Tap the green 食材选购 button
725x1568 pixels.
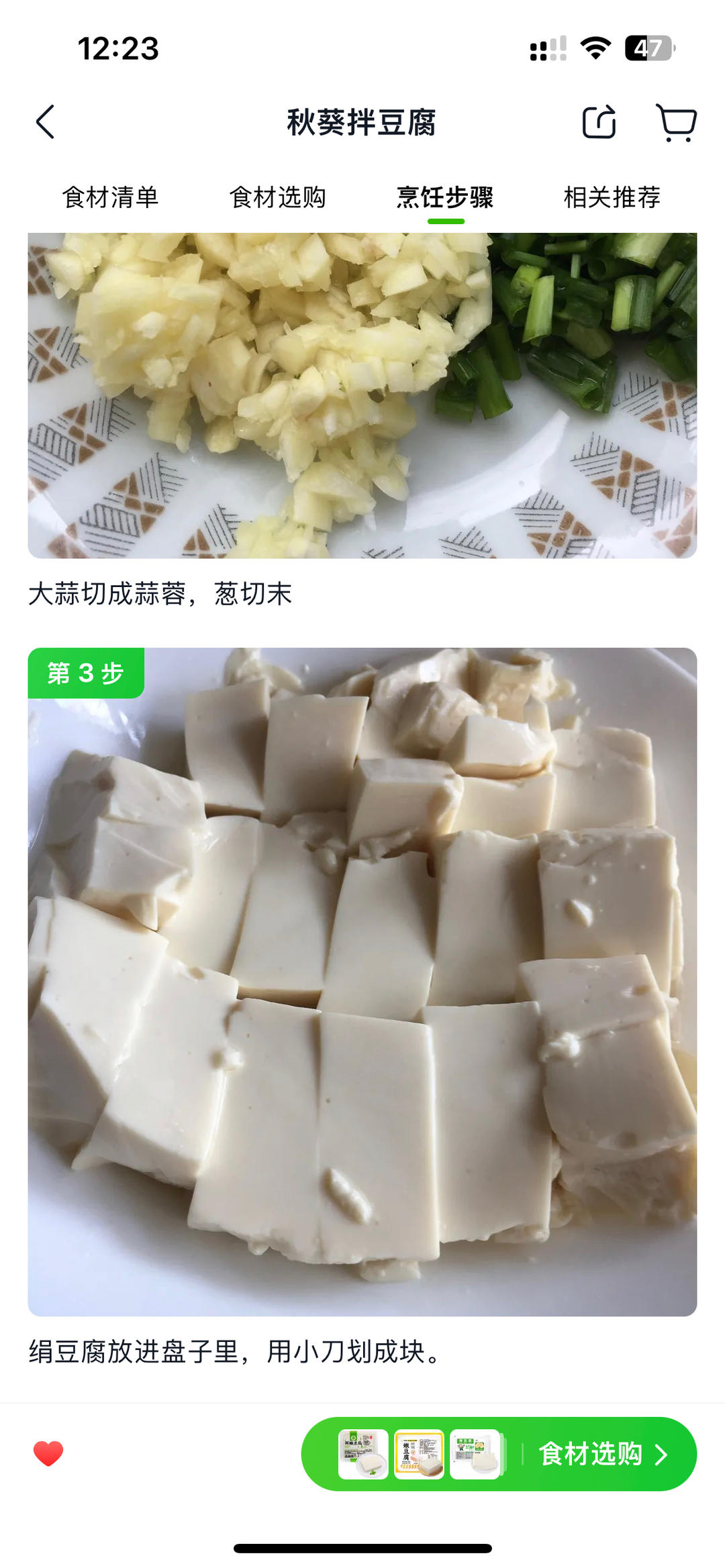click(x=591, y=1454)
